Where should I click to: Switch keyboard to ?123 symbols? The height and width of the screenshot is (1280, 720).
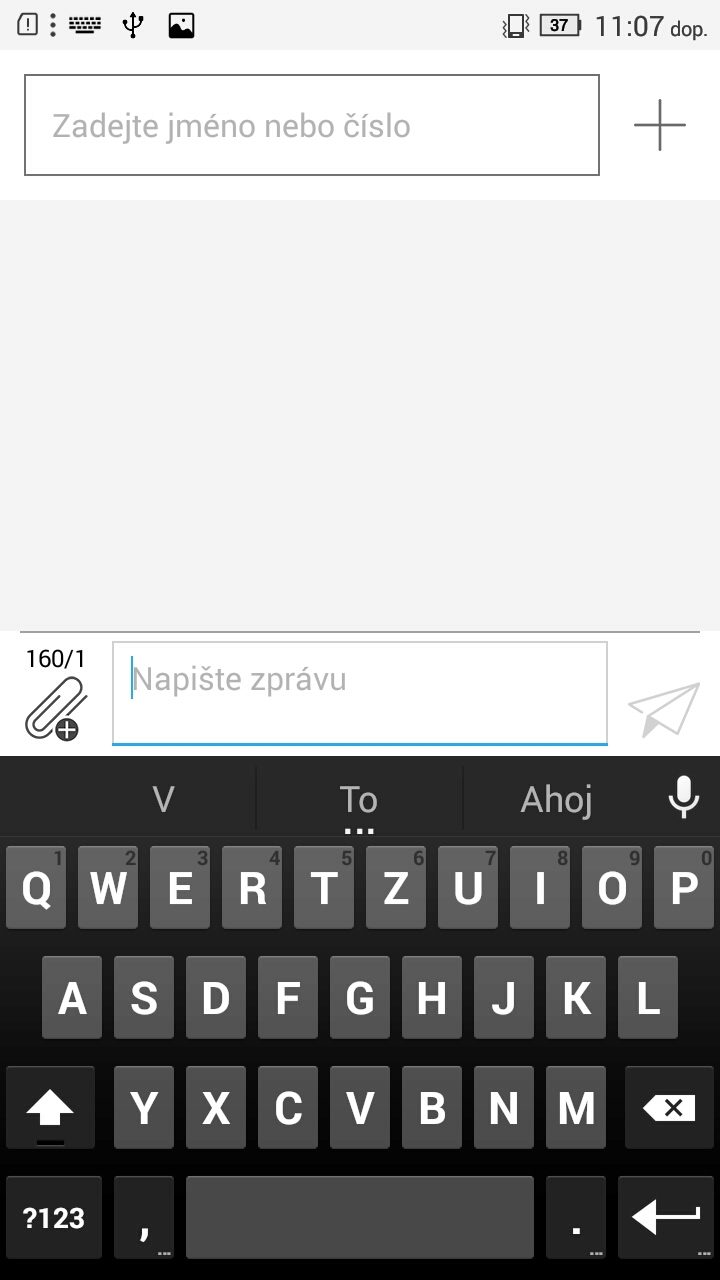[54, 1217]
